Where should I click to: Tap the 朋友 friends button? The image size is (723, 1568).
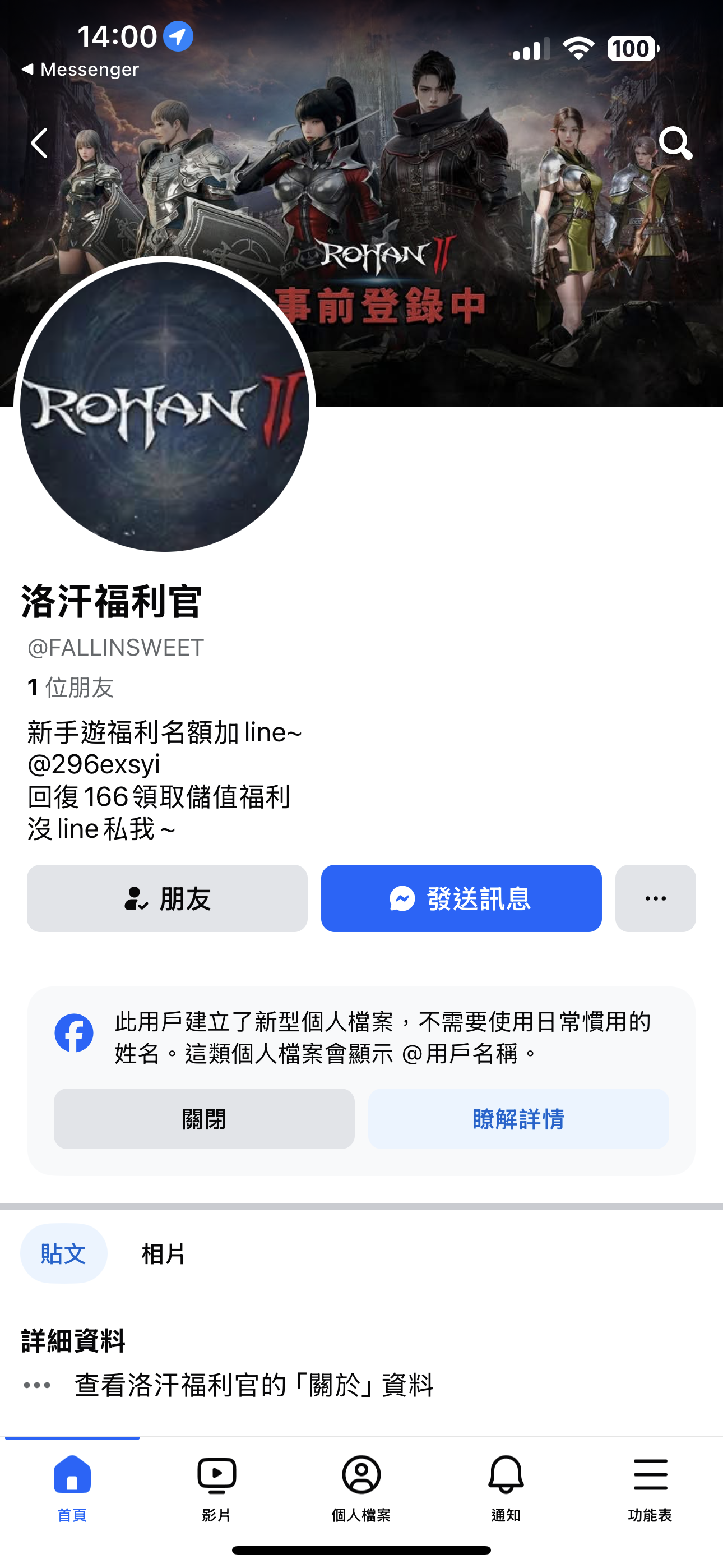pos(167,898)
